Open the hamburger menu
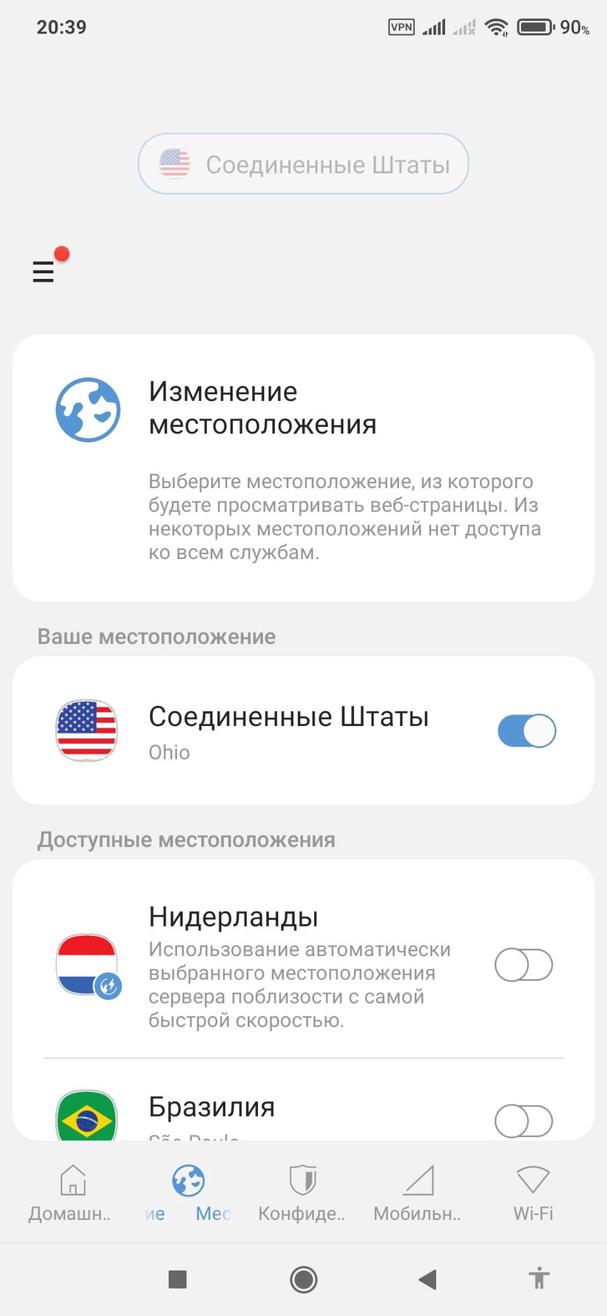This screenshot has width=607, height=1316. coord(43,271)
